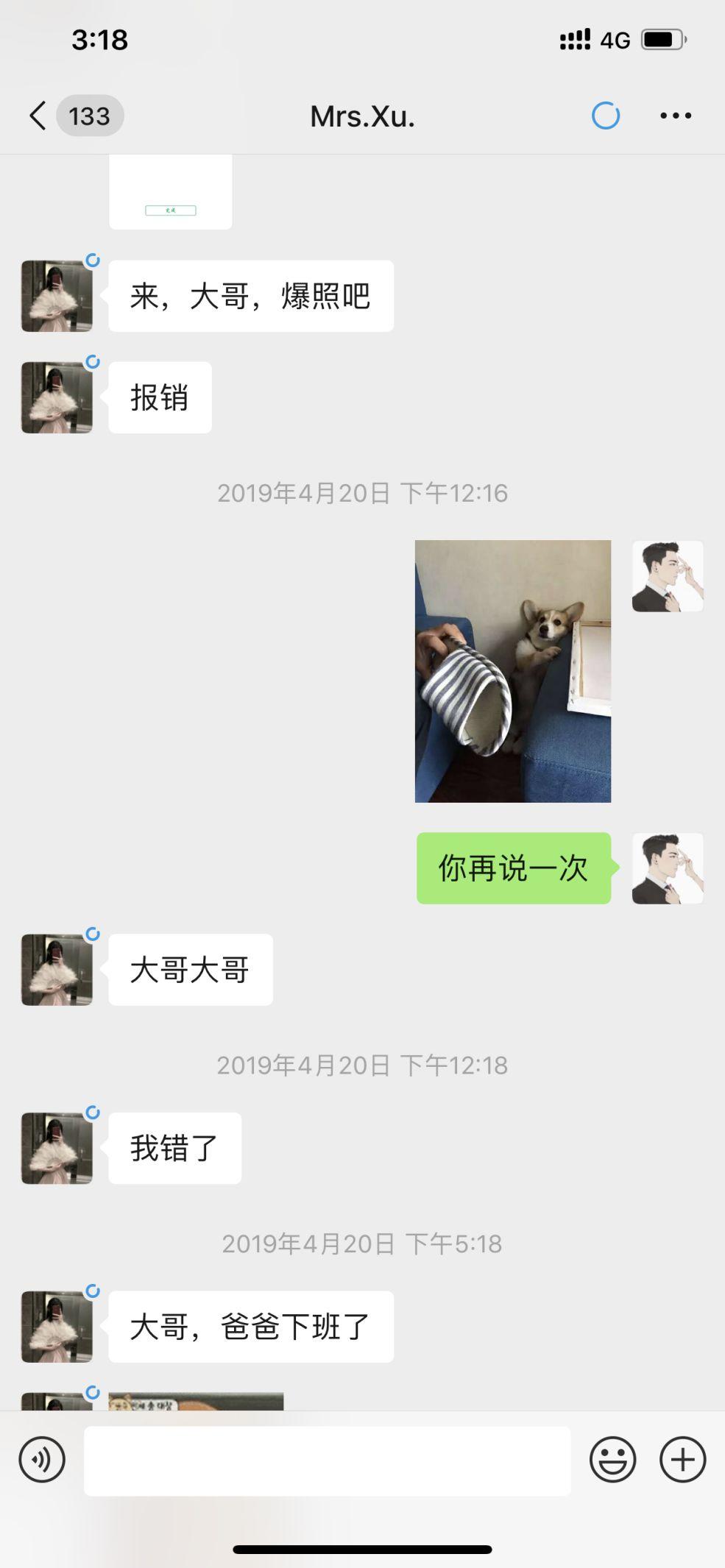This screenshot has height=1568, width=725.
Task: Tap the blue indicator beside "报销" message
Action: (x=93, y=361)
